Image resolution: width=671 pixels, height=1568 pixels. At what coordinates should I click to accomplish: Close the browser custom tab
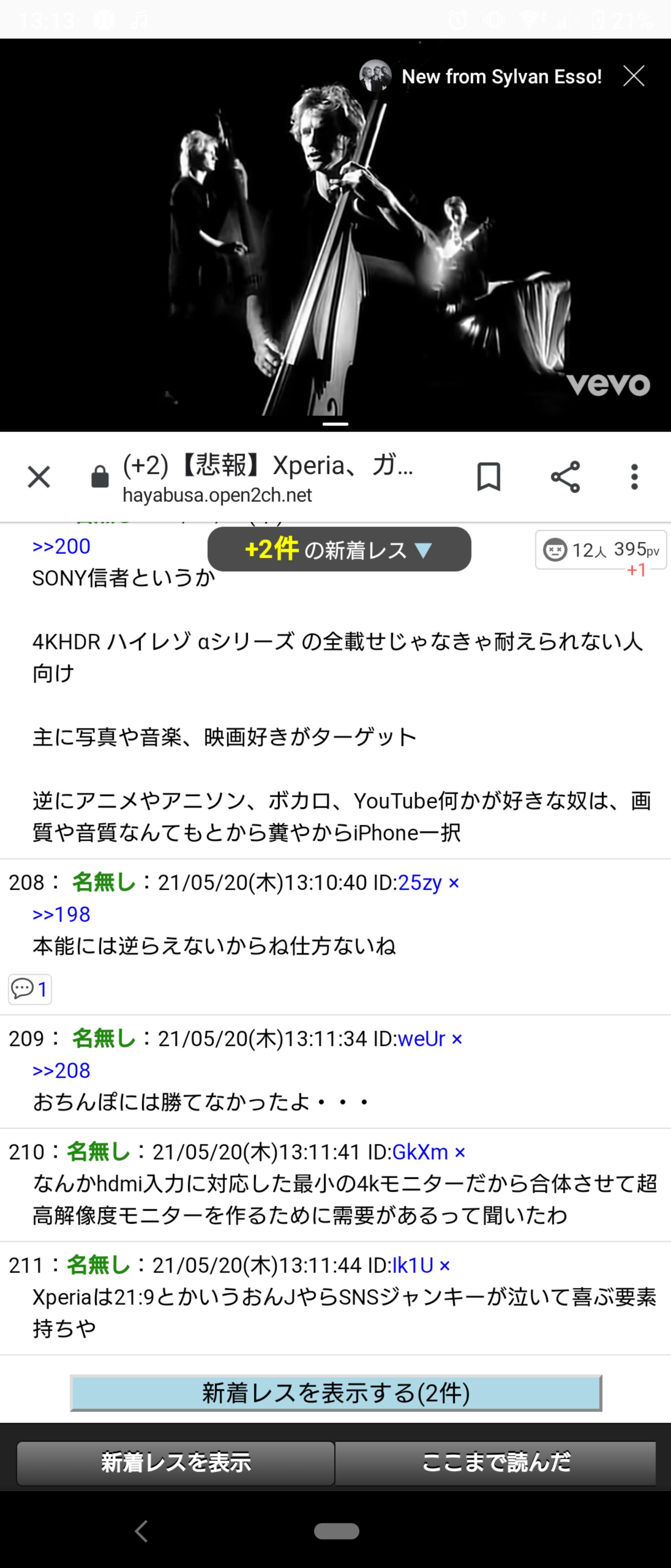39,477
